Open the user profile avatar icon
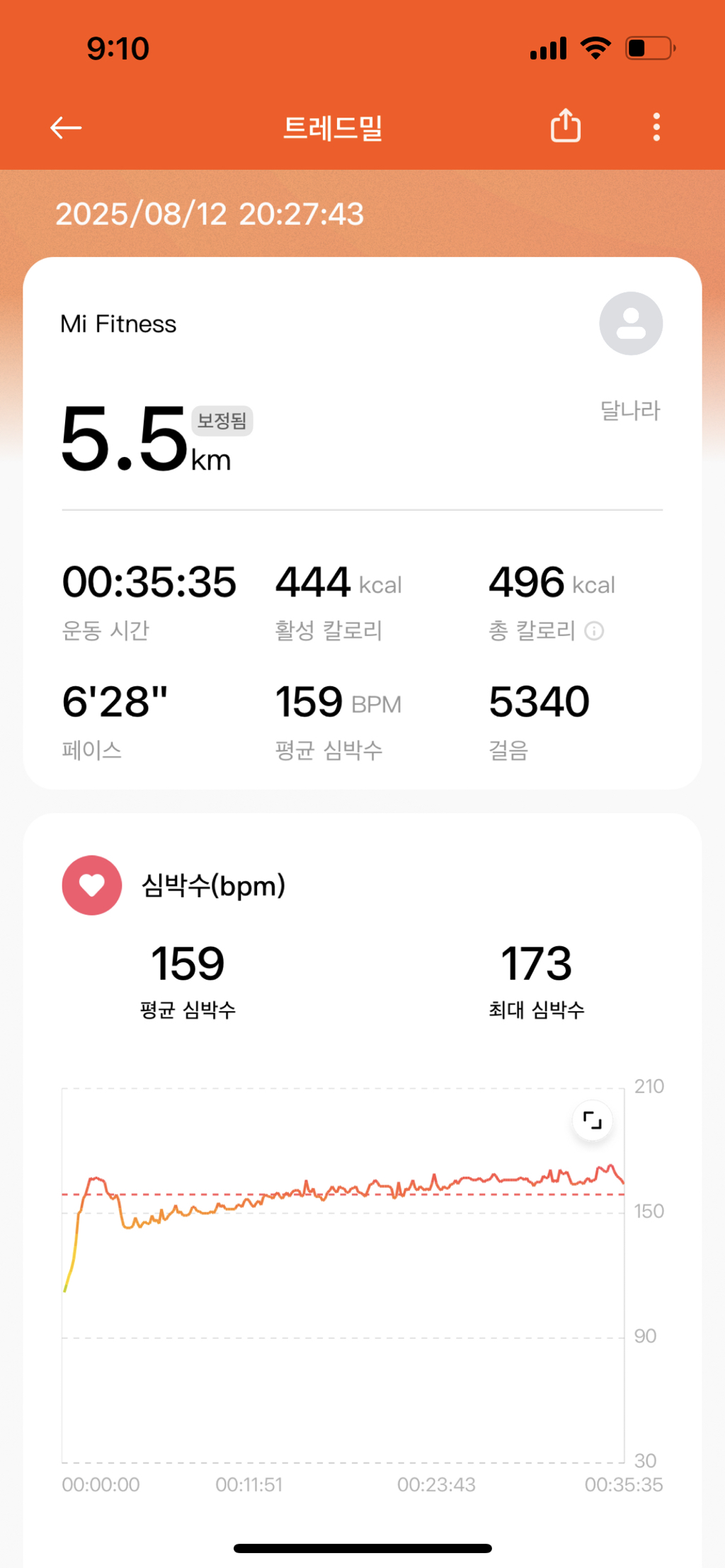The image size is (725, 1568). coord(630,323)
